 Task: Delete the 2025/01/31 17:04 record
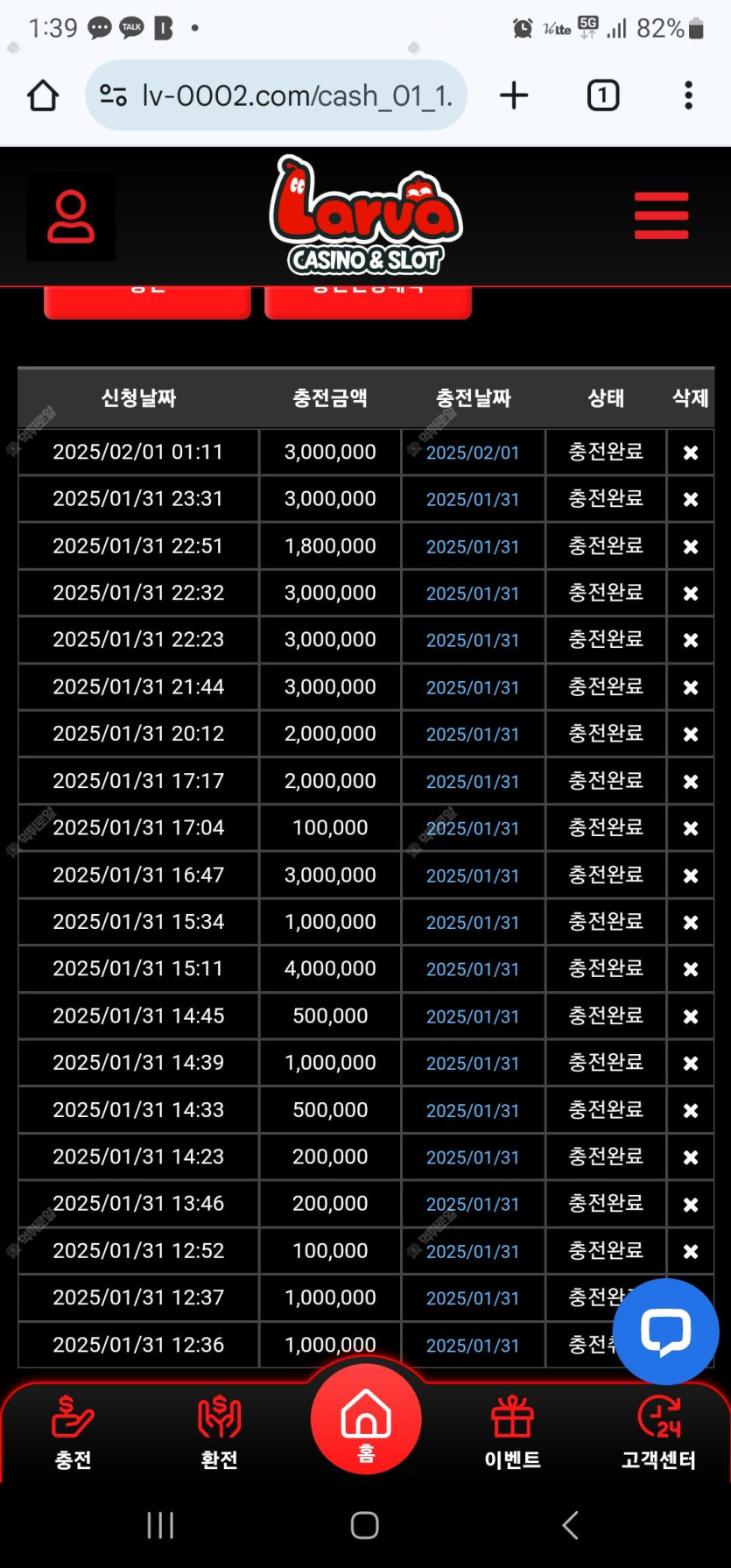tap(691, 828)
